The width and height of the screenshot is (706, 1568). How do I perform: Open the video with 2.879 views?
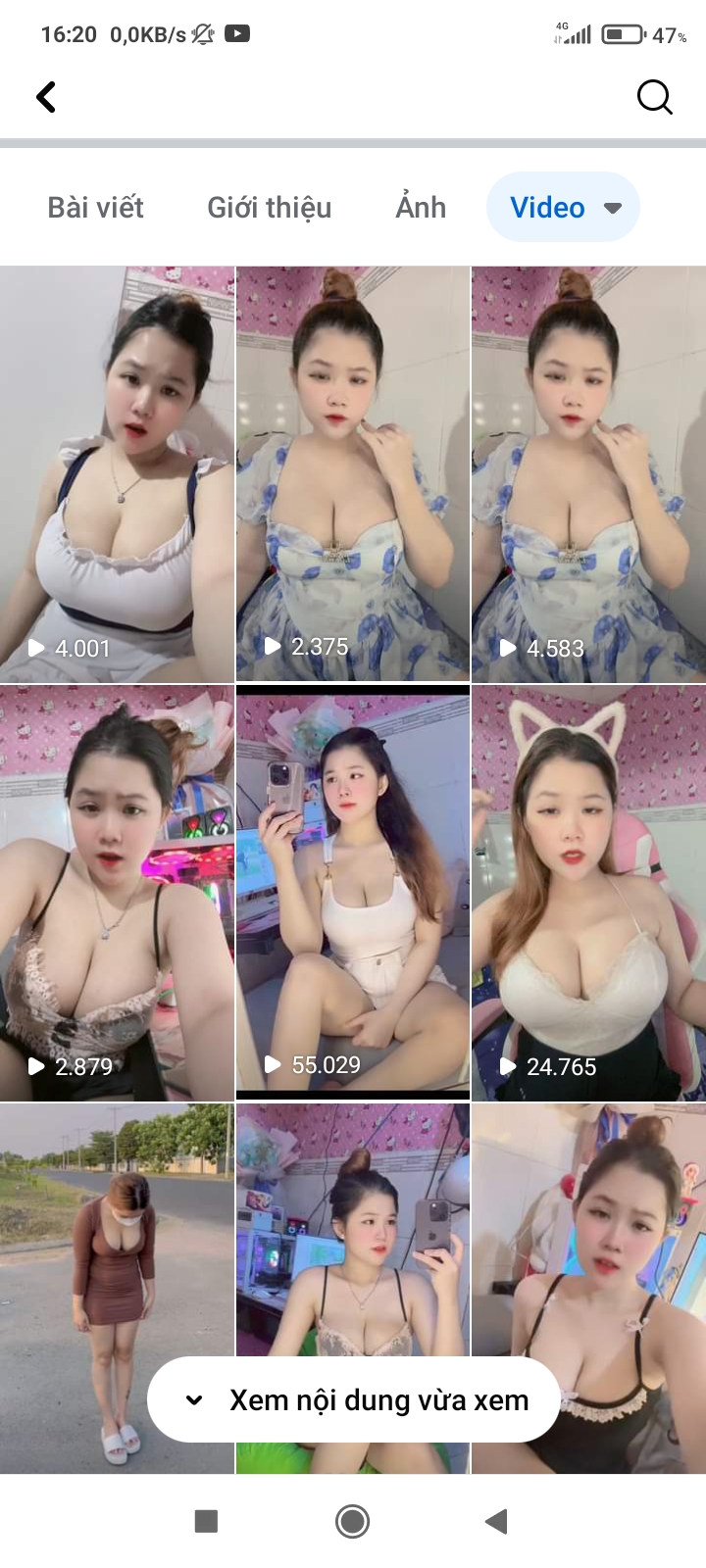pos(117,892)
